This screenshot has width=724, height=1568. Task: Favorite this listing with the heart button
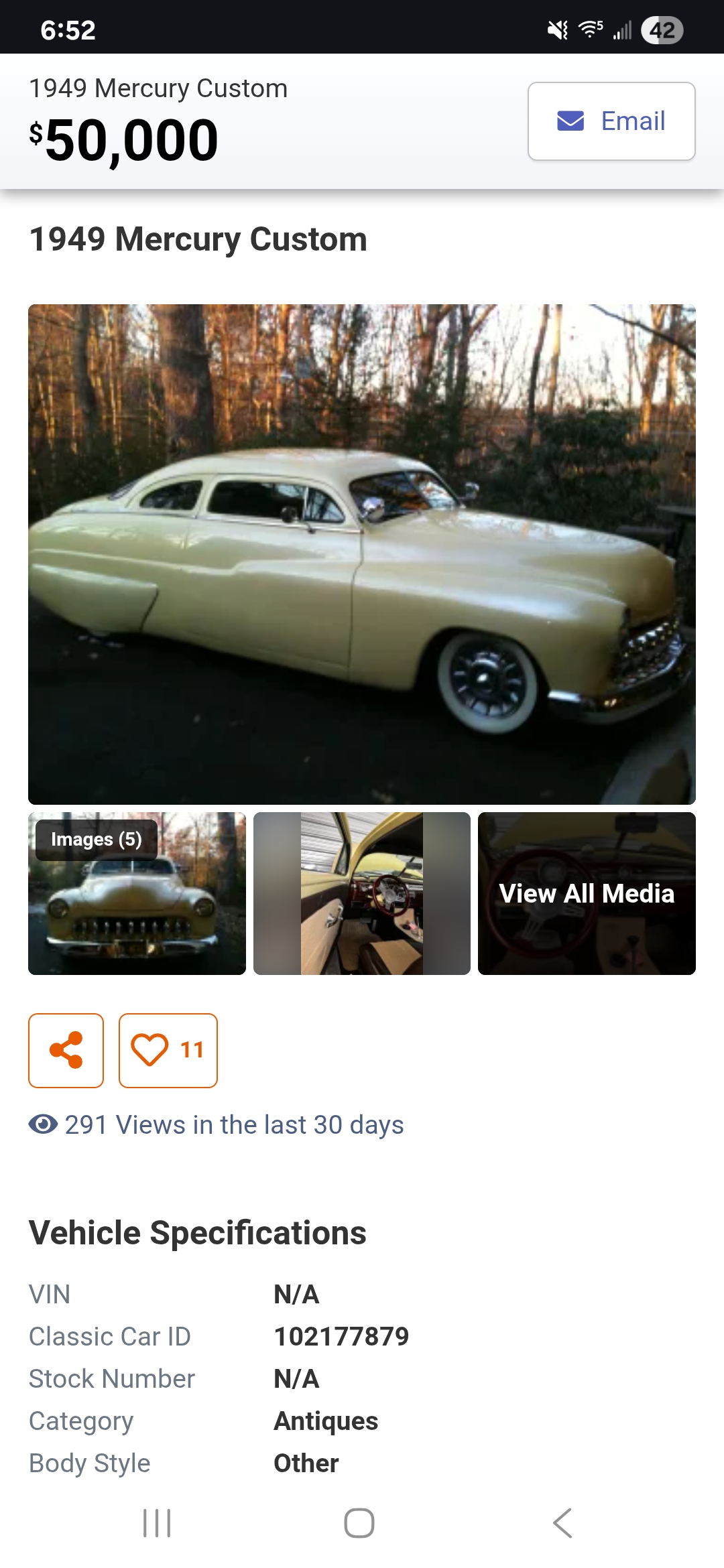[168, 1050]
